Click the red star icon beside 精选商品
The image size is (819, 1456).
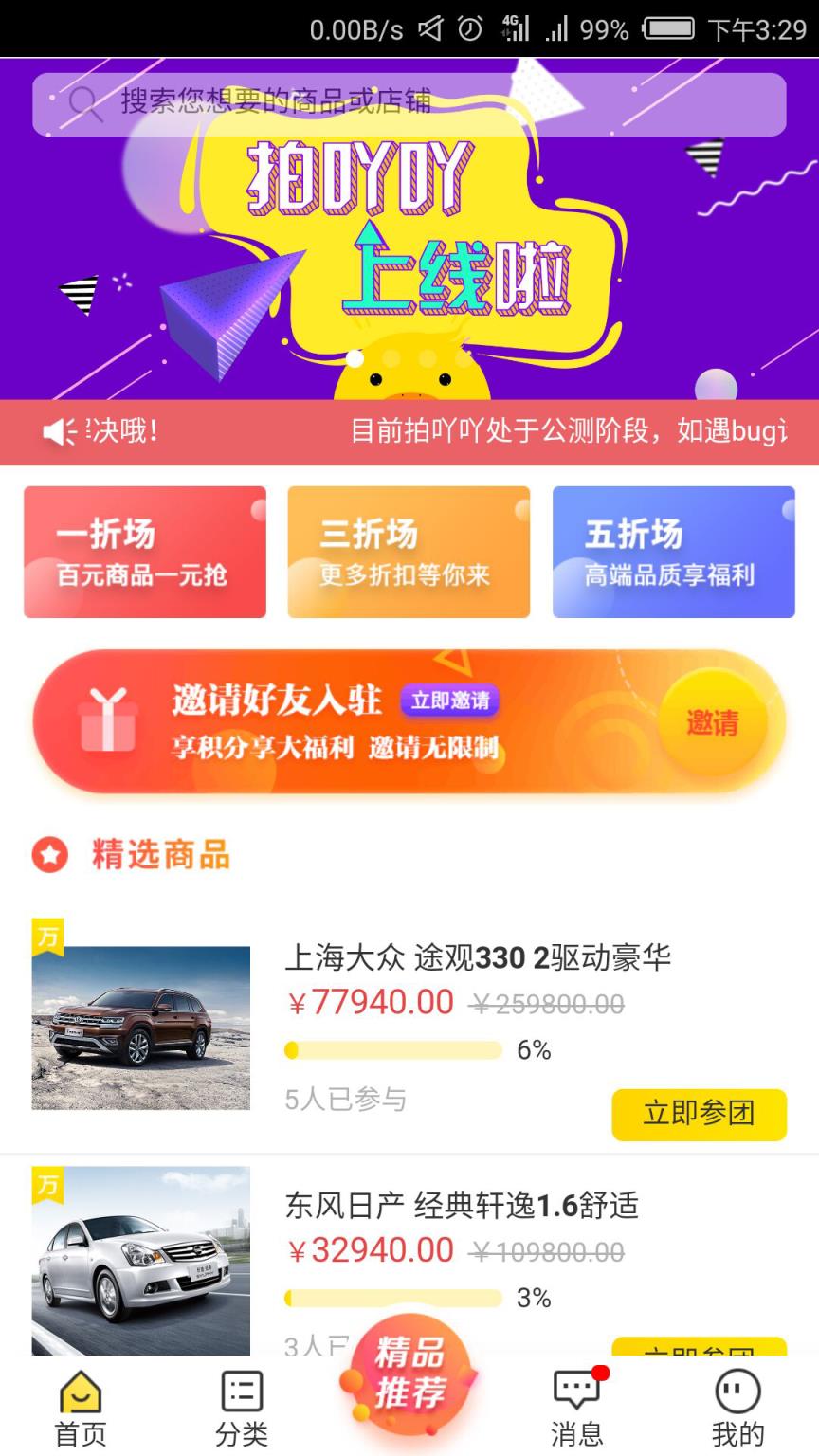[x=49, y=854]
